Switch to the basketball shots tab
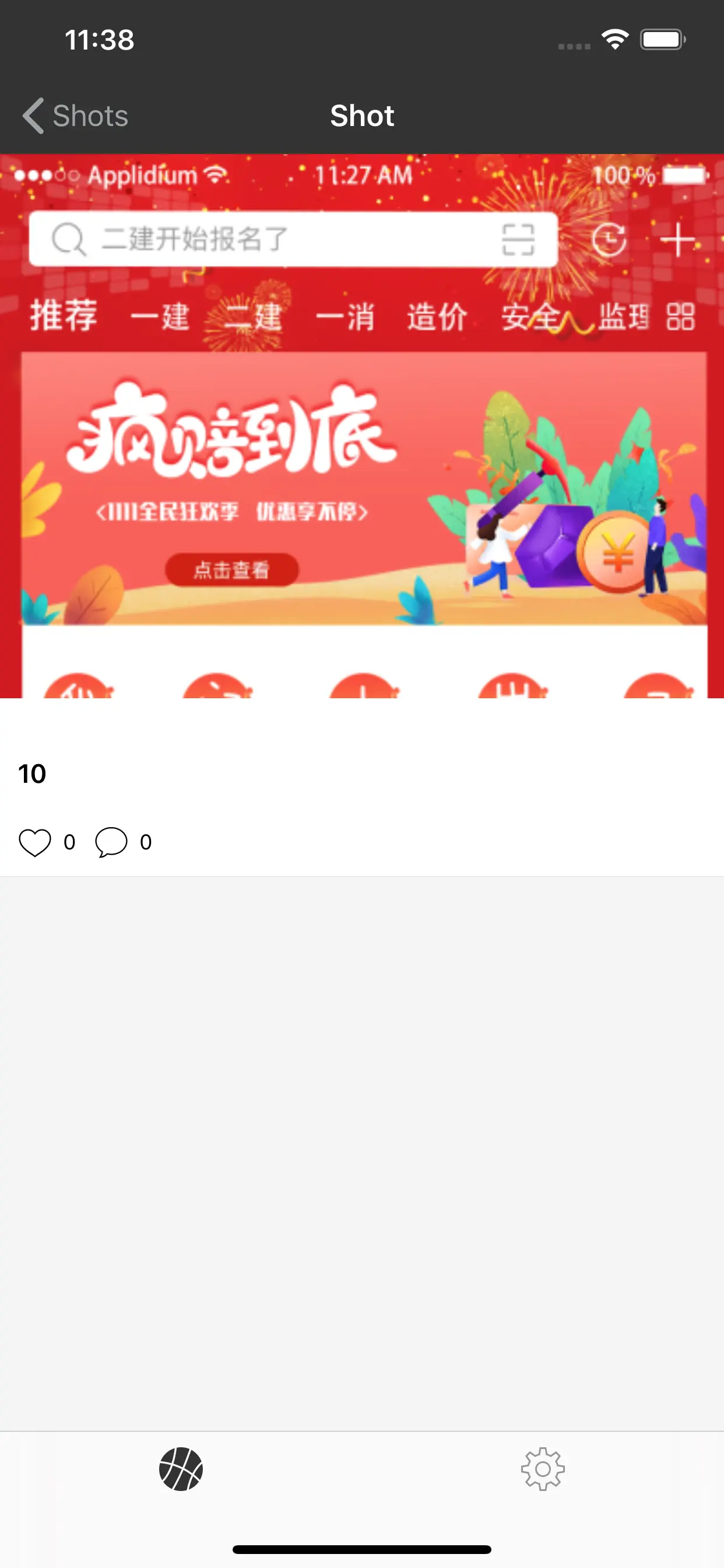 [x=181, y=1469]
